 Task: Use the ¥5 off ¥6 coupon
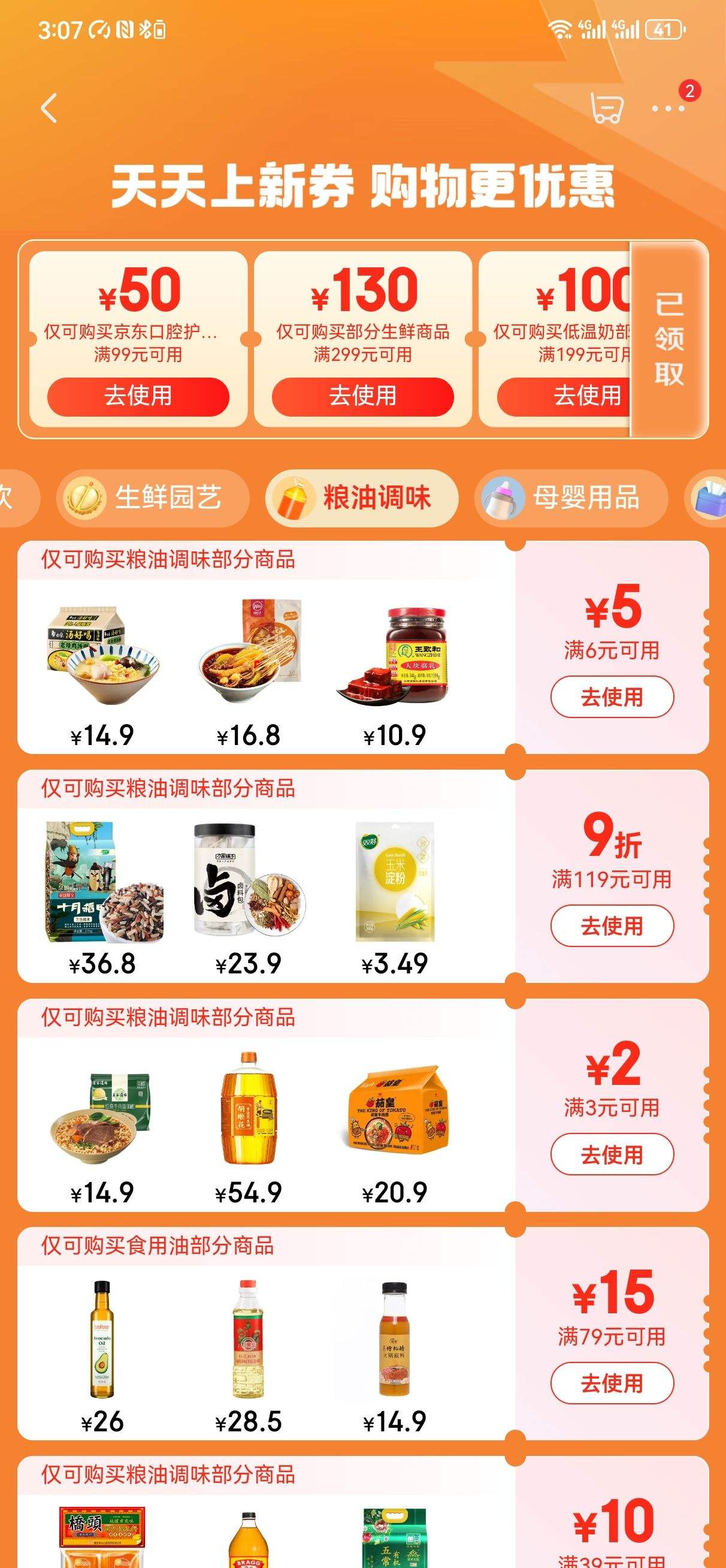[612, 697]
